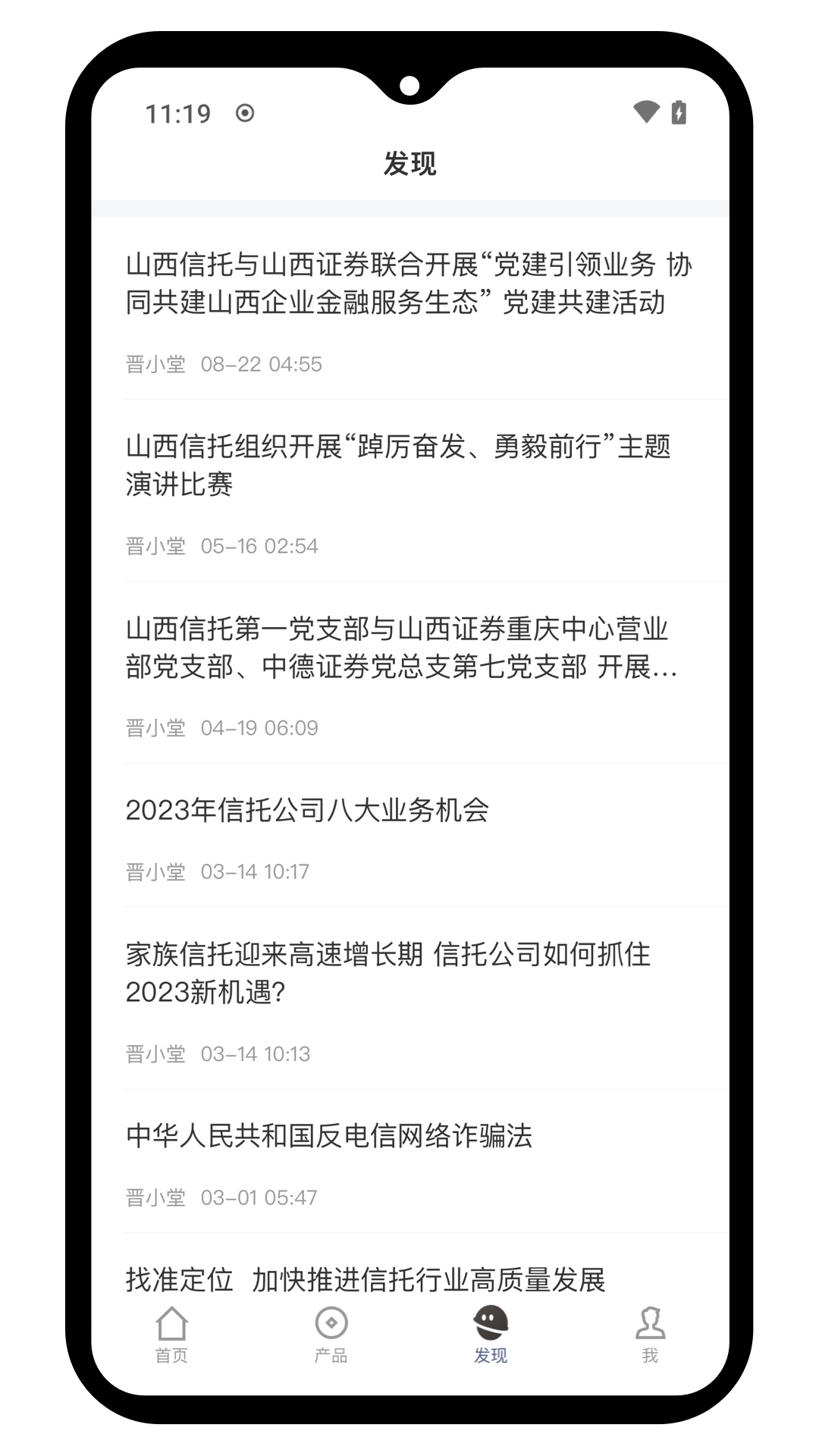The height and width of the screenshot is (1456, 819).
Task: Tap 晋小堂 author under first article
Action: tap(155, 364)
